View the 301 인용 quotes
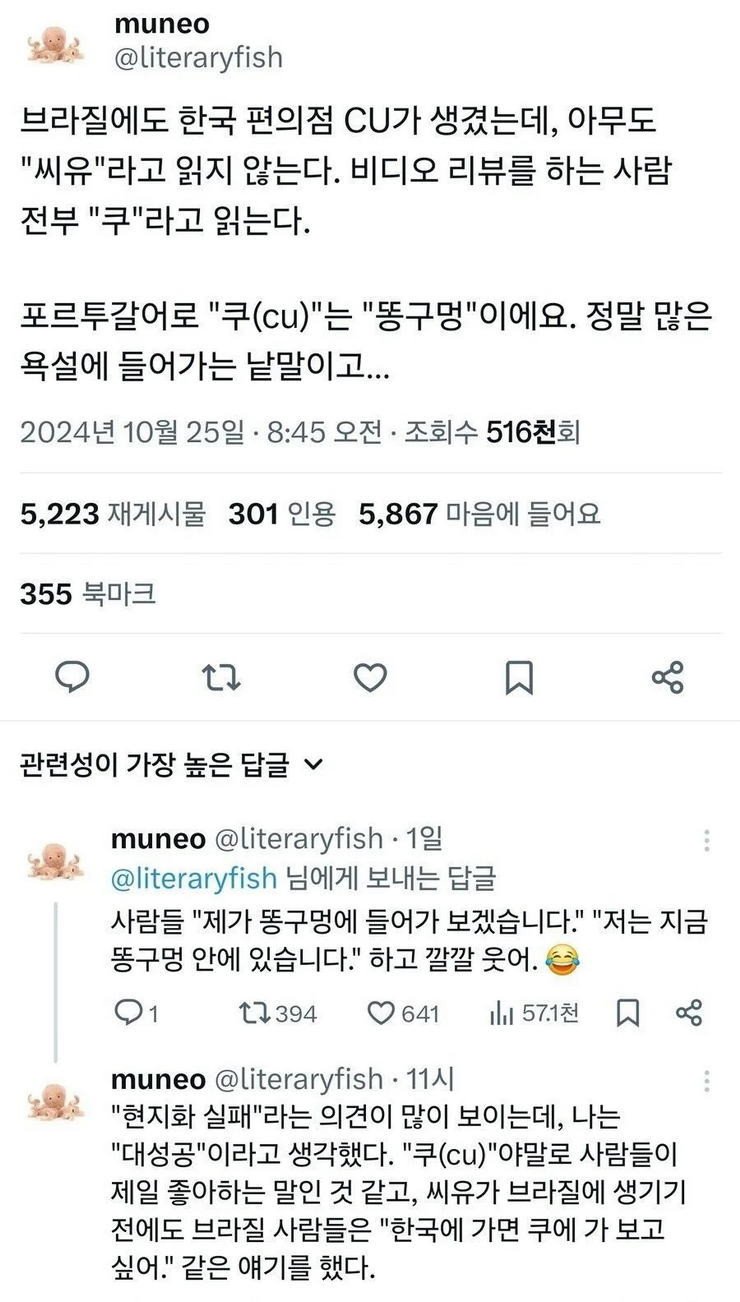 (282, 515)
